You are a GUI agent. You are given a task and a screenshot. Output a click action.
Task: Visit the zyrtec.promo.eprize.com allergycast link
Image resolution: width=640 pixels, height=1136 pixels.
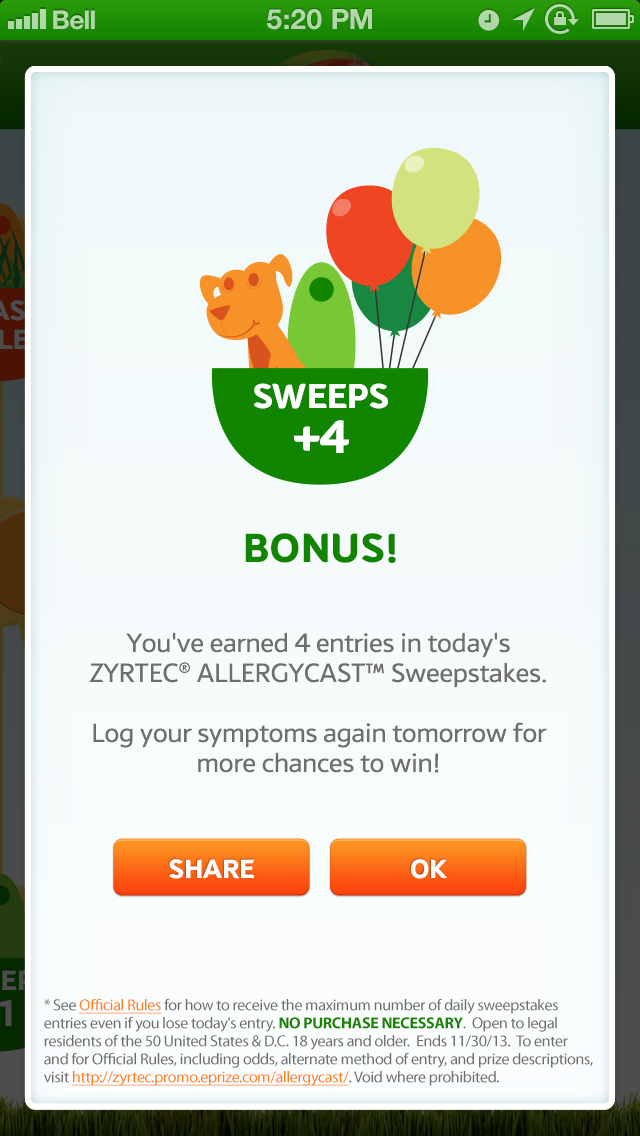coord(211,1077)
